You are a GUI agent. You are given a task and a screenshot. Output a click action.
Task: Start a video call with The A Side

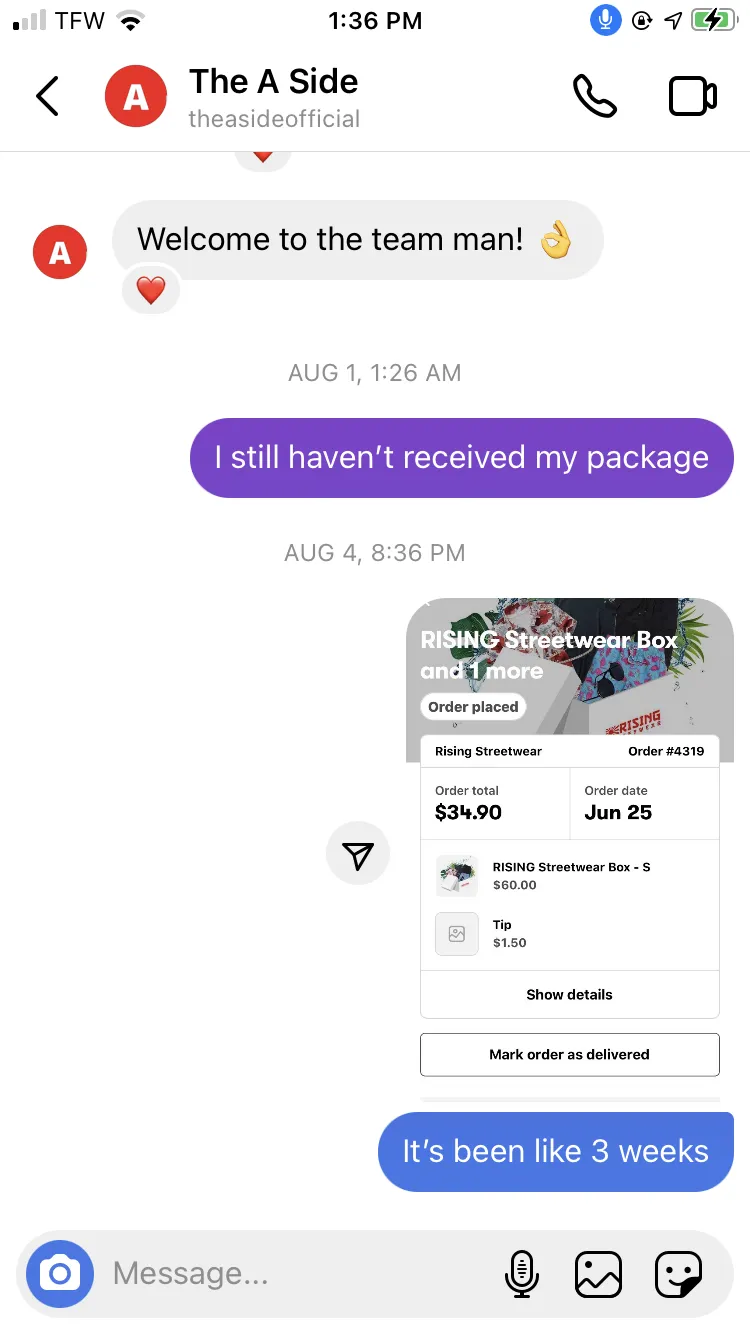[692, 96]
